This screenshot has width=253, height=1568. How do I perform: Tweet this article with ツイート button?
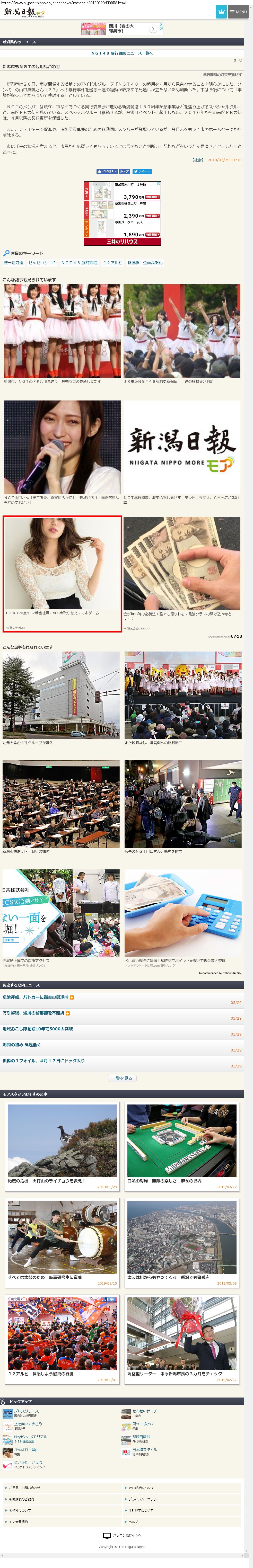tap(142, 171)
